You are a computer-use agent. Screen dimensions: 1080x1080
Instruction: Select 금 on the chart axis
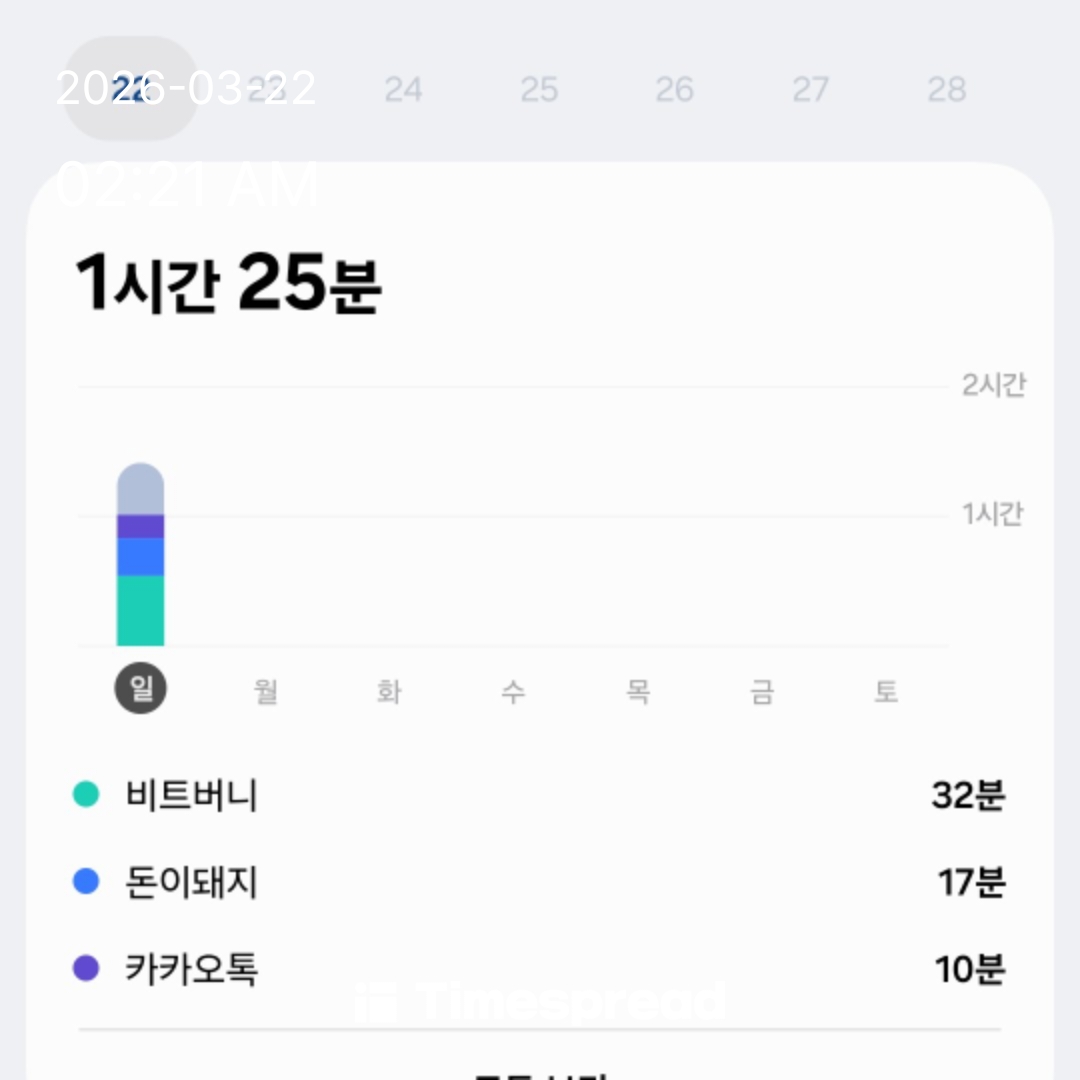762,691
